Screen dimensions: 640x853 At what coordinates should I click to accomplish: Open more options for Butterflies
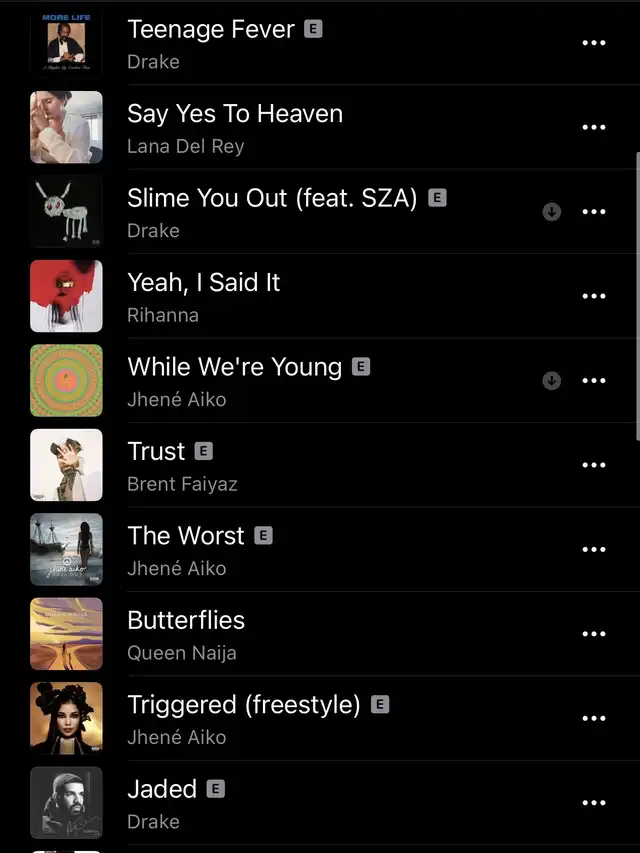(x=594, y=634)
